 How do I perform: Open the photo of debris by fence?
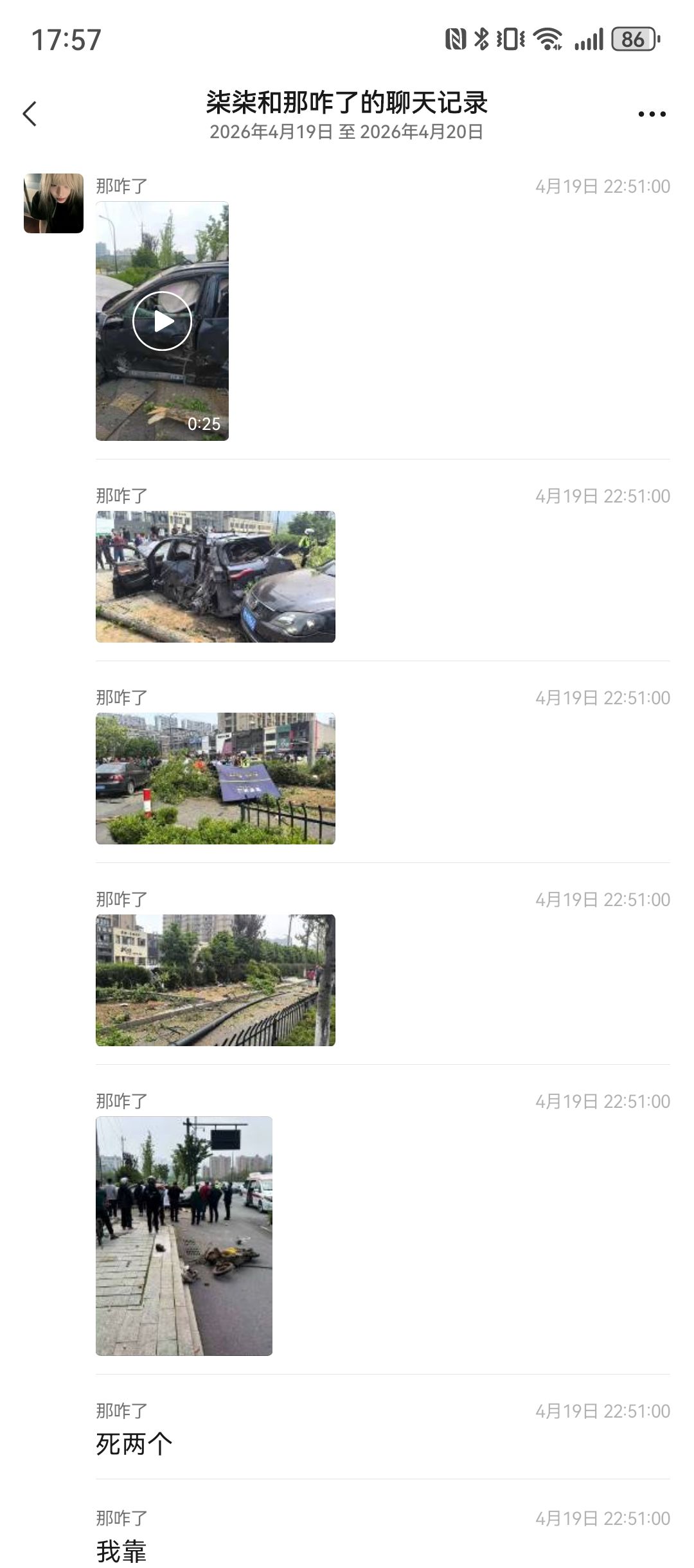coord(215,980)
